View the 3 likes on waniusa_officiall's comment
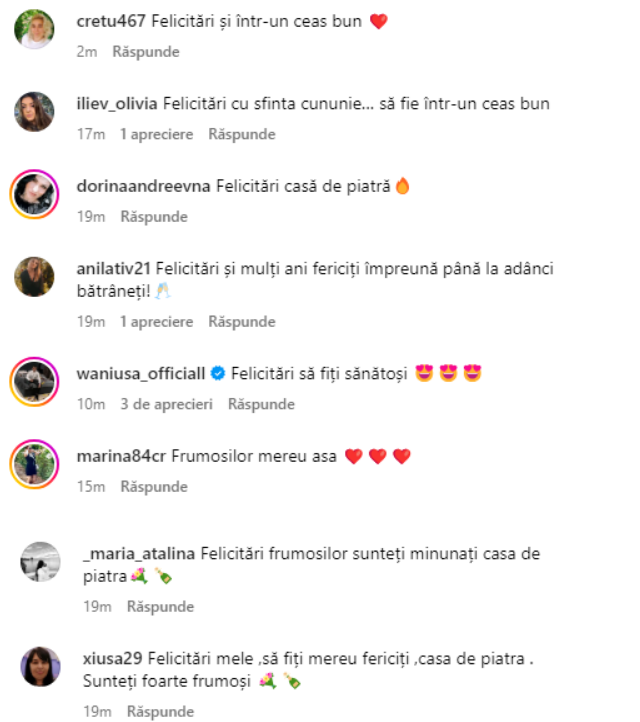Image resolution: width=640 pixels, height=722 pixels. [x=166, y=404]
